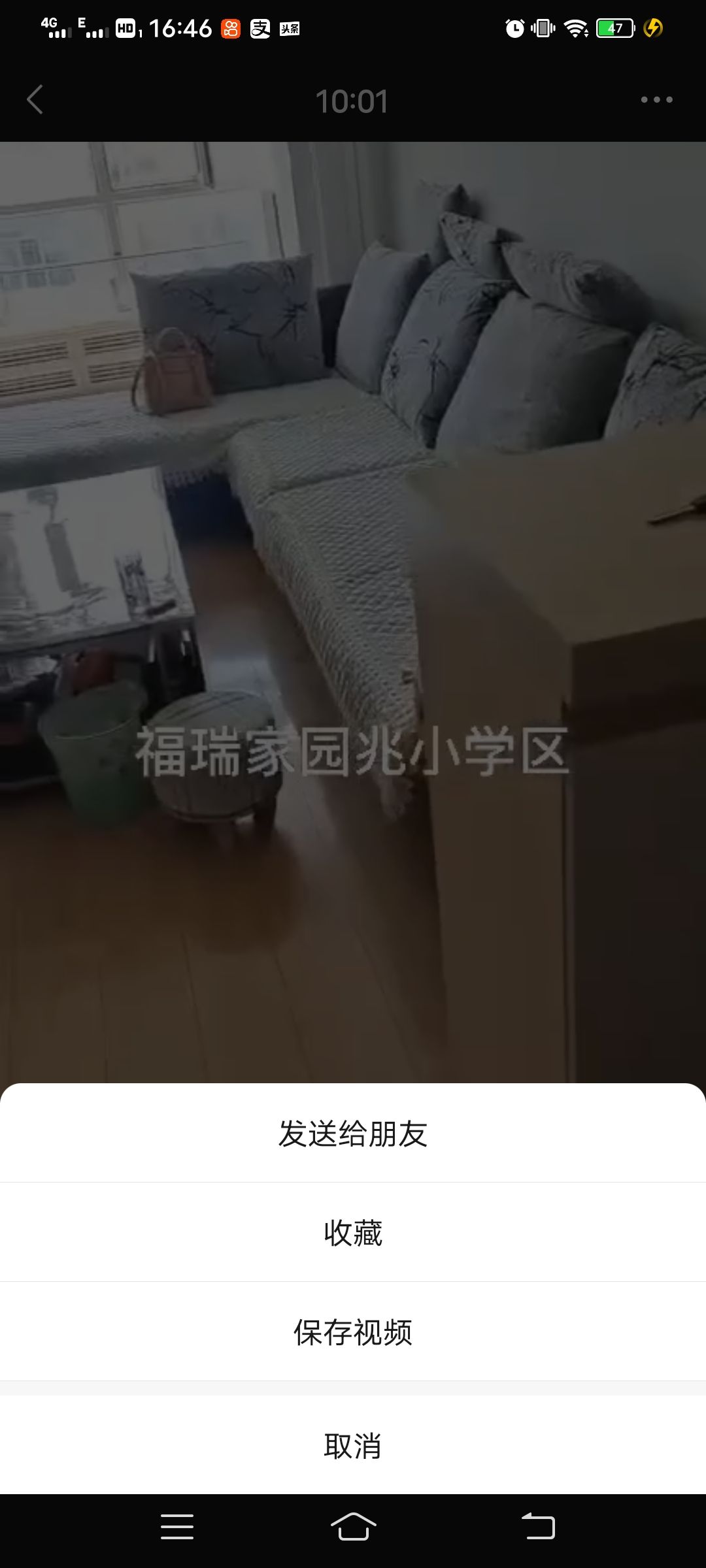The image size is (706, 1568).
Task: Open recent apps from navigation bar
Action: click(x=177, y=1527)
